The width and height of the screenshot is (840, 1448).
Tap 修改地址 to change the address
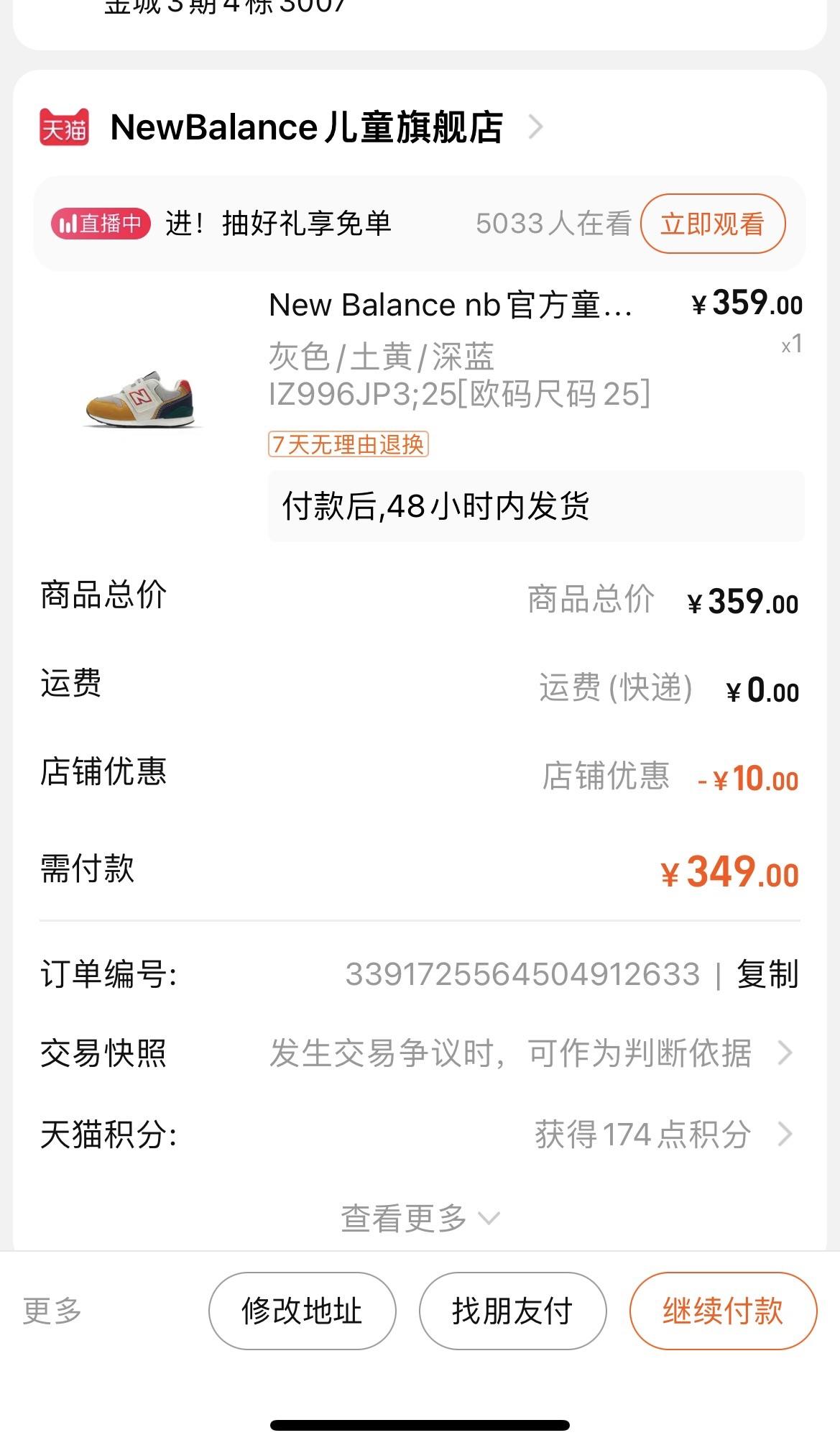pos(302,1311)
